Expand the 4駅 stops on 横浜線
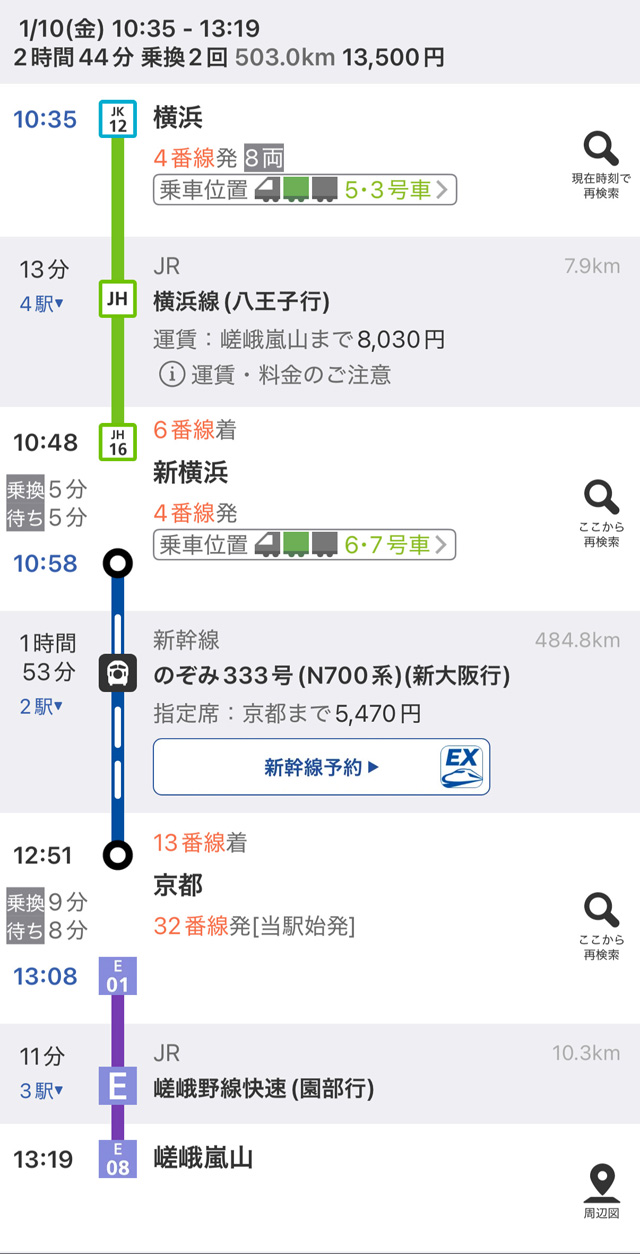Image resolution: width=640 pixels, height=1254 pixels. click(x=42, y=304)
